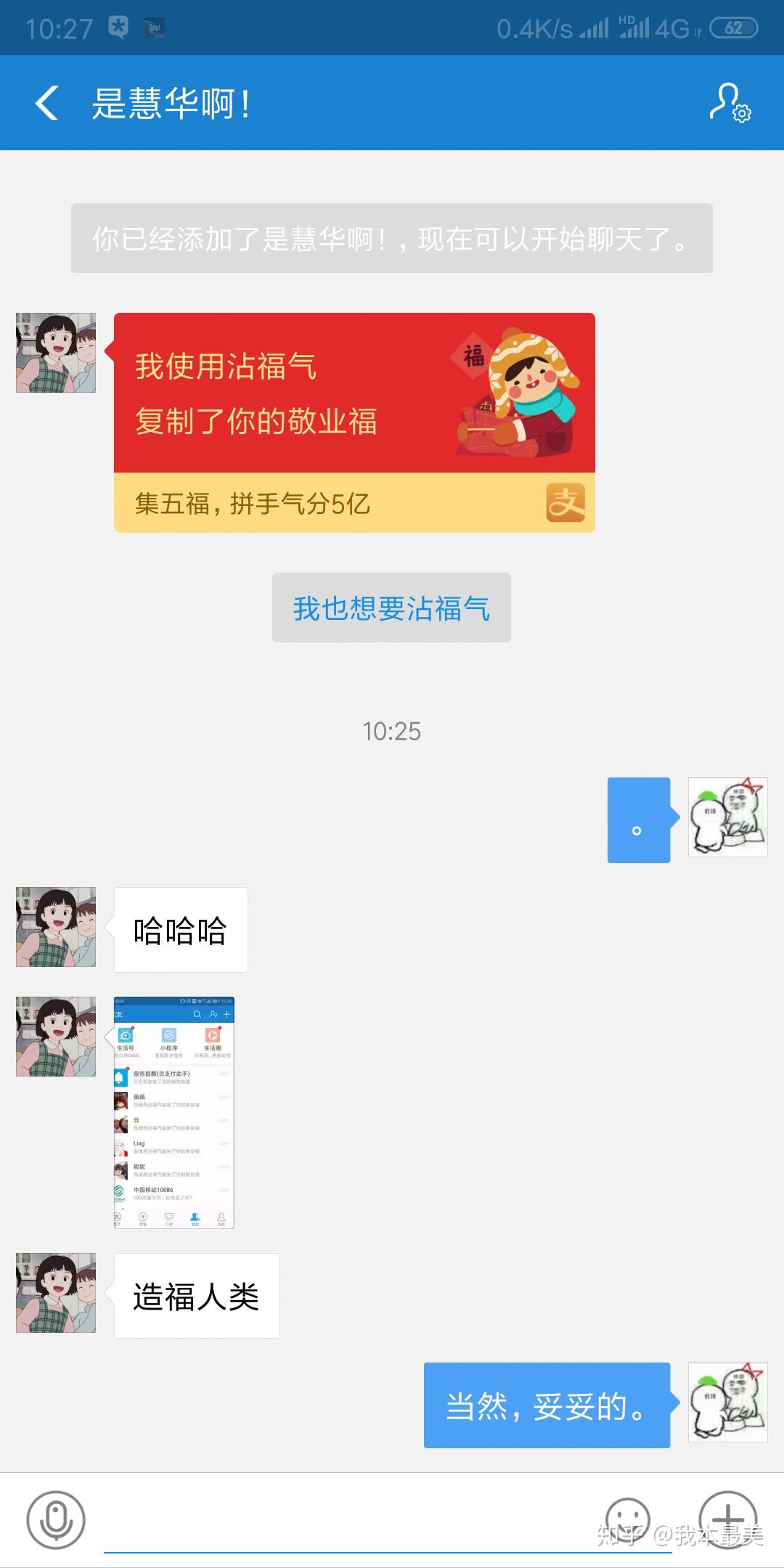Go back from 是慧华啊 chat

[x=48, y=102]
